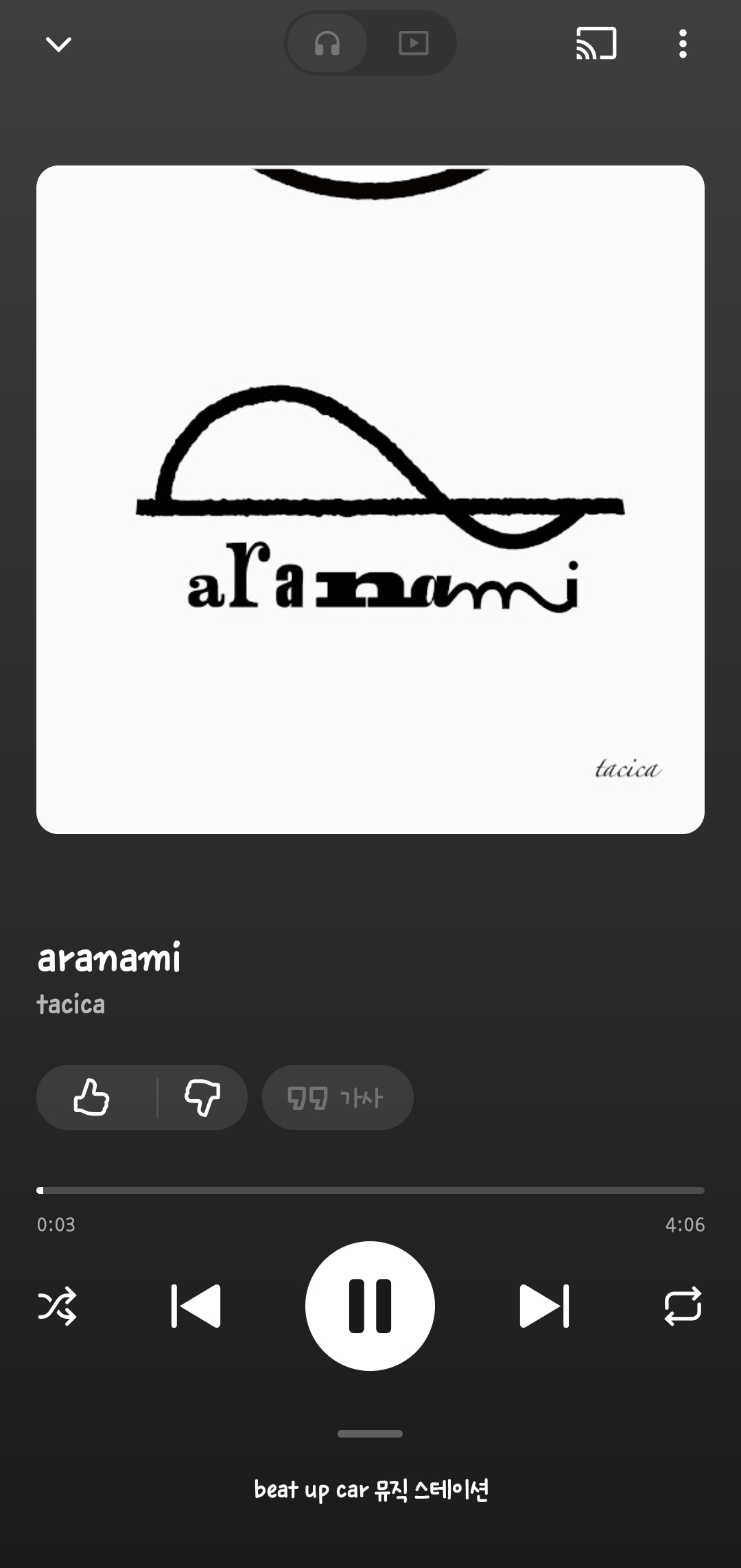
Task: Open the three-dot overflow menu
Action: tap(682, 44)
